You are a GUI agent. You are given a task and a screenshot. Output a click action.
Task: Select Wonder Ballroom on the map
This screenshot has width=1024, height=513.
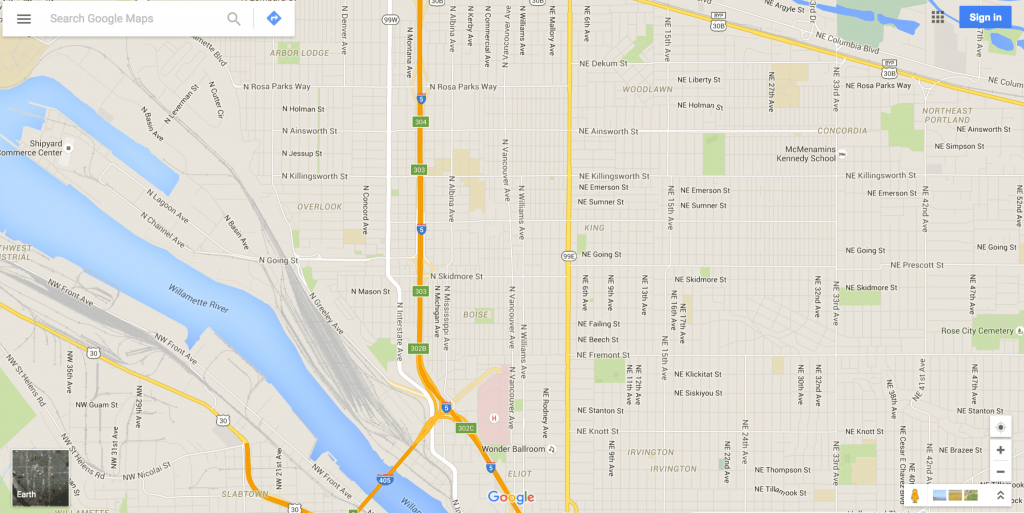pos(514,449)
